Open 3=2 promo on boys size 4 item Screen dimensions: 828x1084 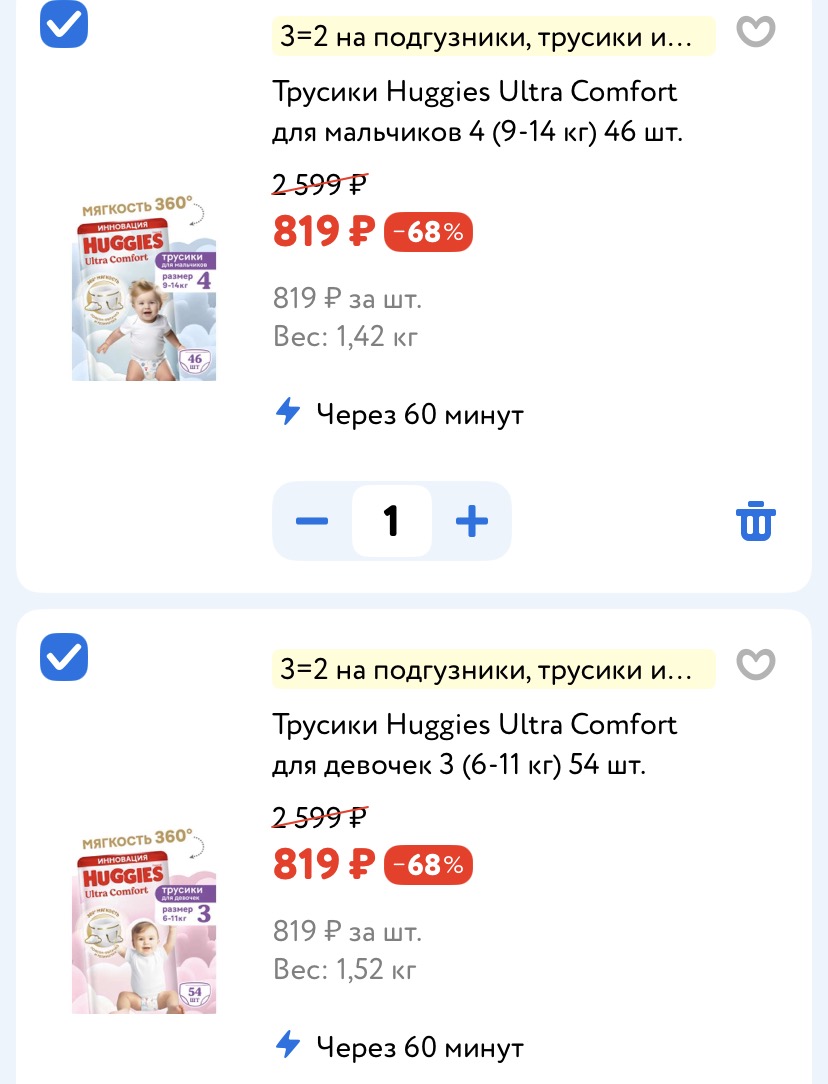[493, 38]
